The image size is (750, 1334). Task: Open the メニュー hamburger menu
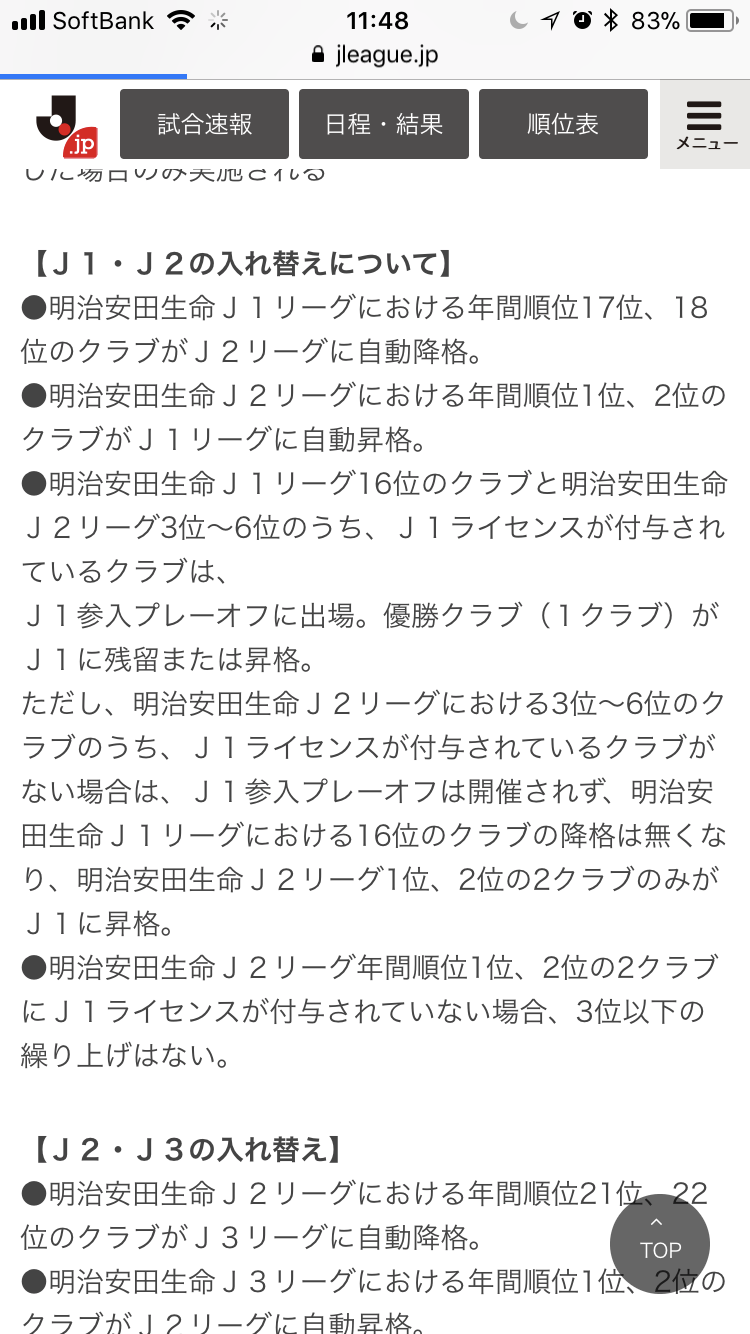[705, 125]
